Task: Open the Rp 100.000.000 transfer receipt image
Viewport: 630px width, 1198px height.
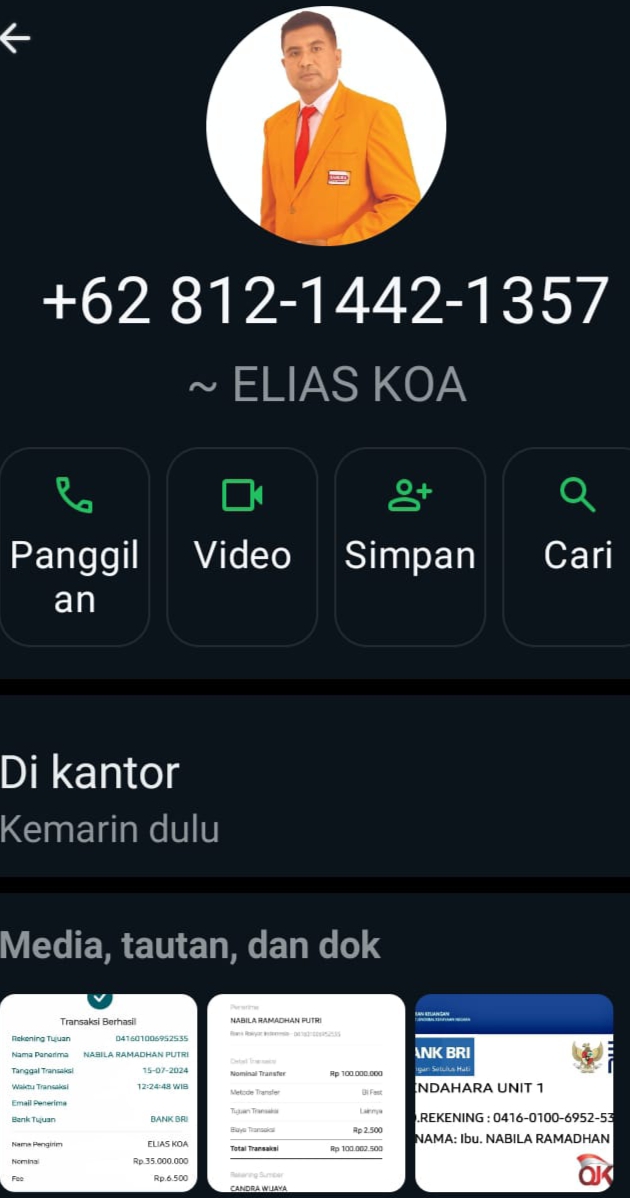Action: coord(306,1092)
